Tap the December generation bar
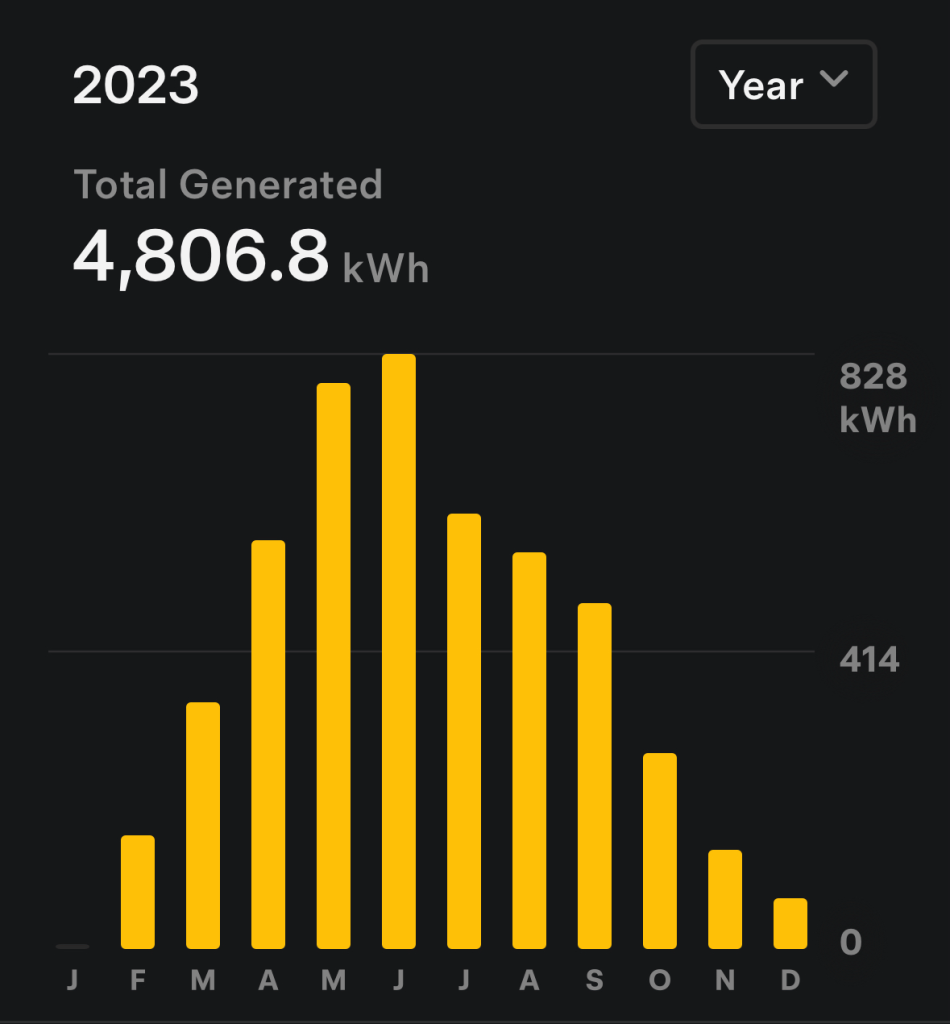The width and height of the screenshot is (950, 1024). [x=789, y=922]
